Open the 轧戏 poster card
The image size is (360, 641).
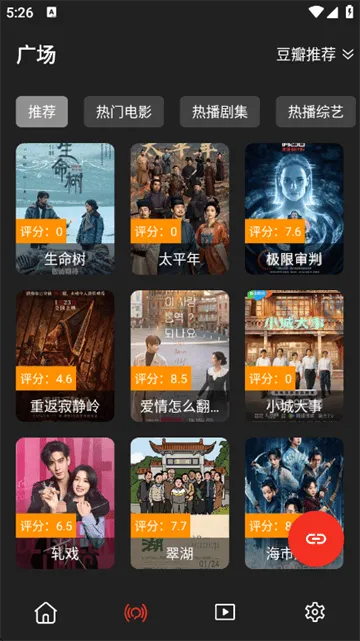[65, 503]
